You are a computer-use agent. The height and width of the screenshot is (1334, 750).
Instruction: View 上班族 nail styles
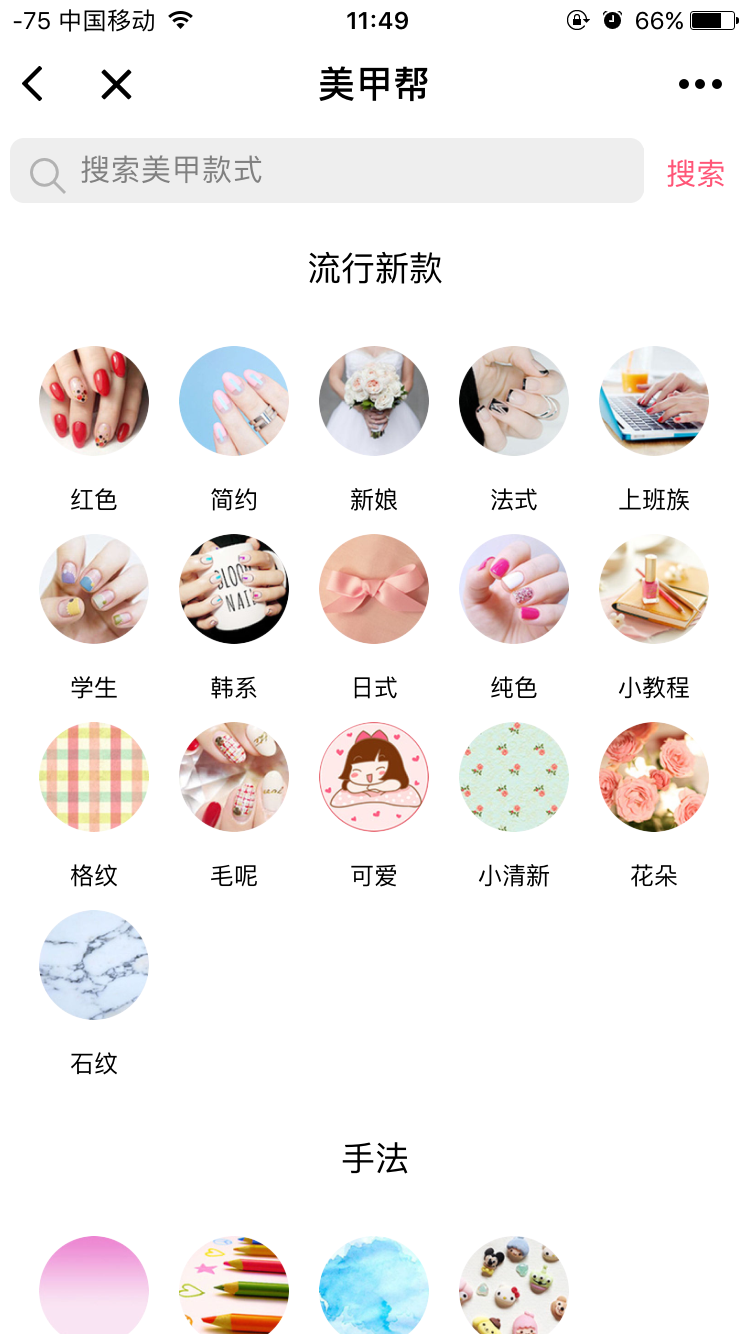pos(654,401)
